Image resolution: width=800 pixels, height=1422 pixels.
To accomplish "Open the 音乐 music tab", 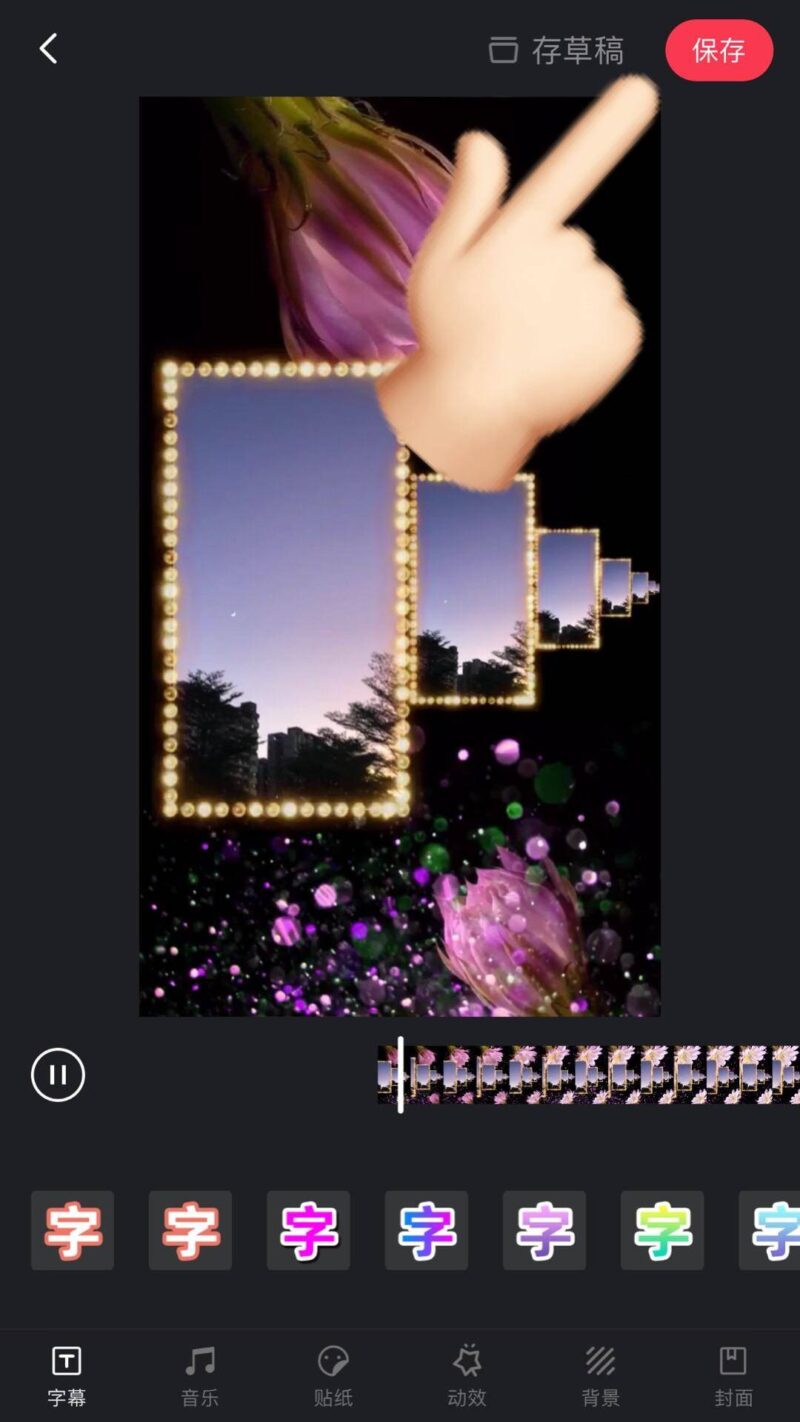I will pos(200,1376).
